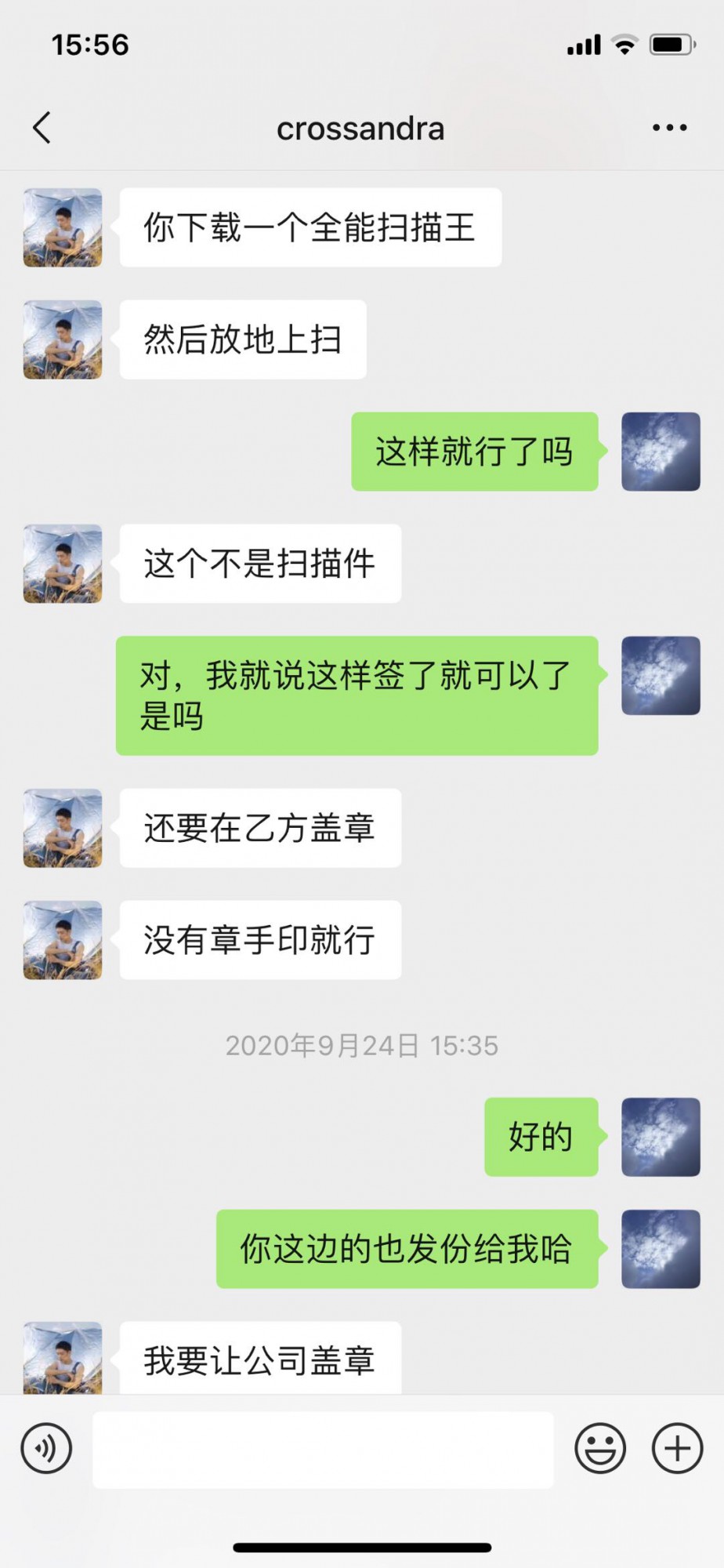Open the three-dot chat info menu

coord(669,128)
